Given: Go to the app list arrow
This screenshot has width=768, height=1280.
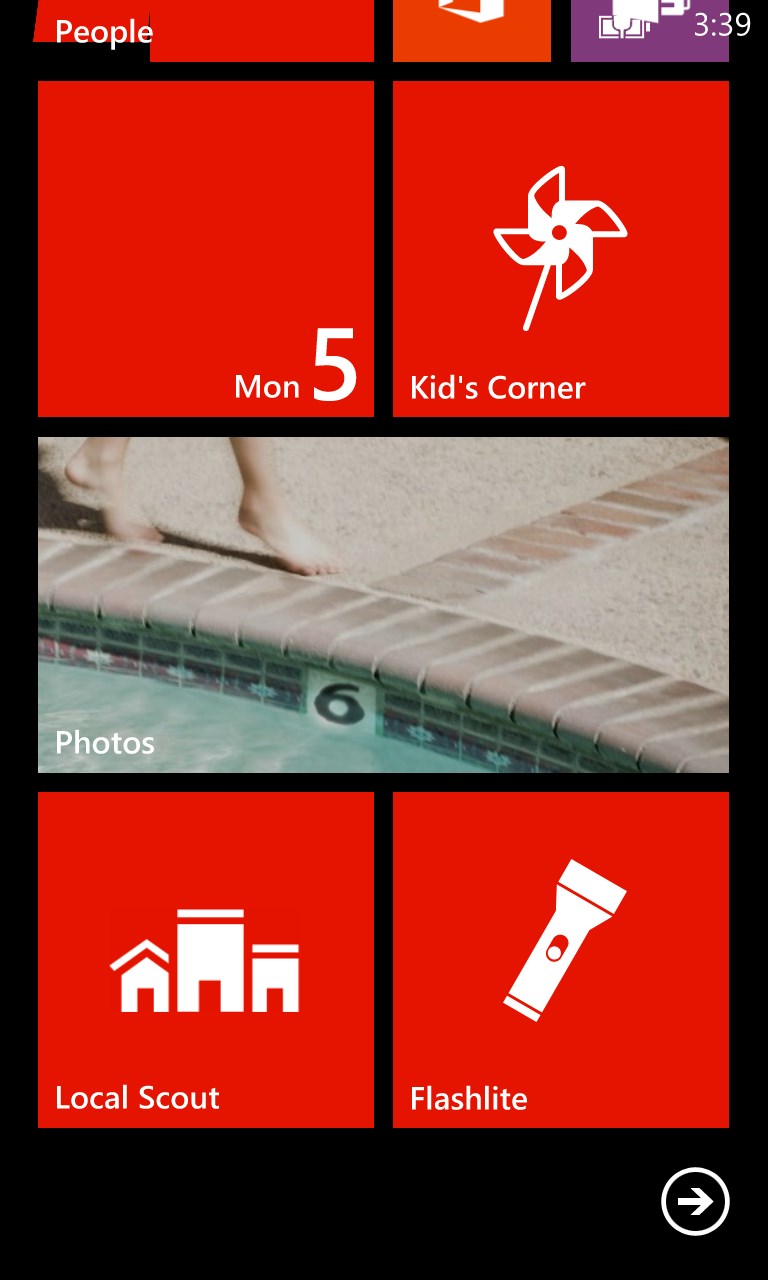Looking at the screenshot, I should click(695, 1201).
